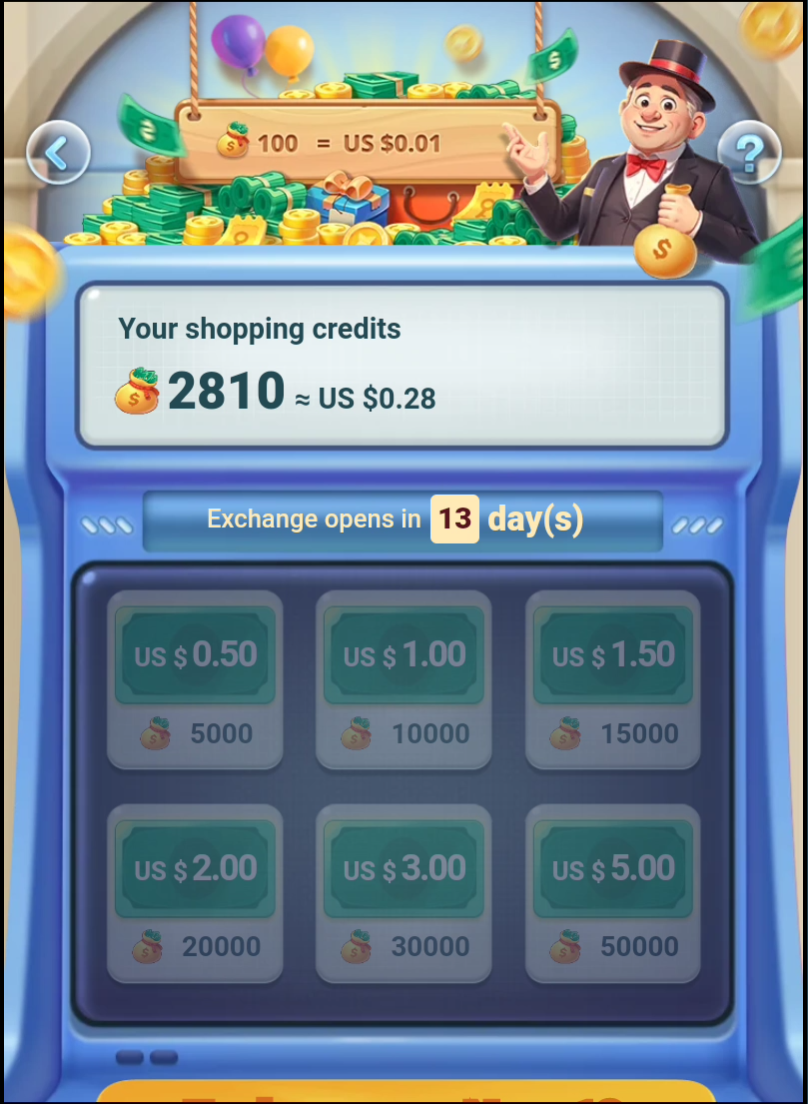The width and height of the screenshot is (808, 1104).
Task: Choose the US $5.00 exchange card
Action: tap(613, 893)
